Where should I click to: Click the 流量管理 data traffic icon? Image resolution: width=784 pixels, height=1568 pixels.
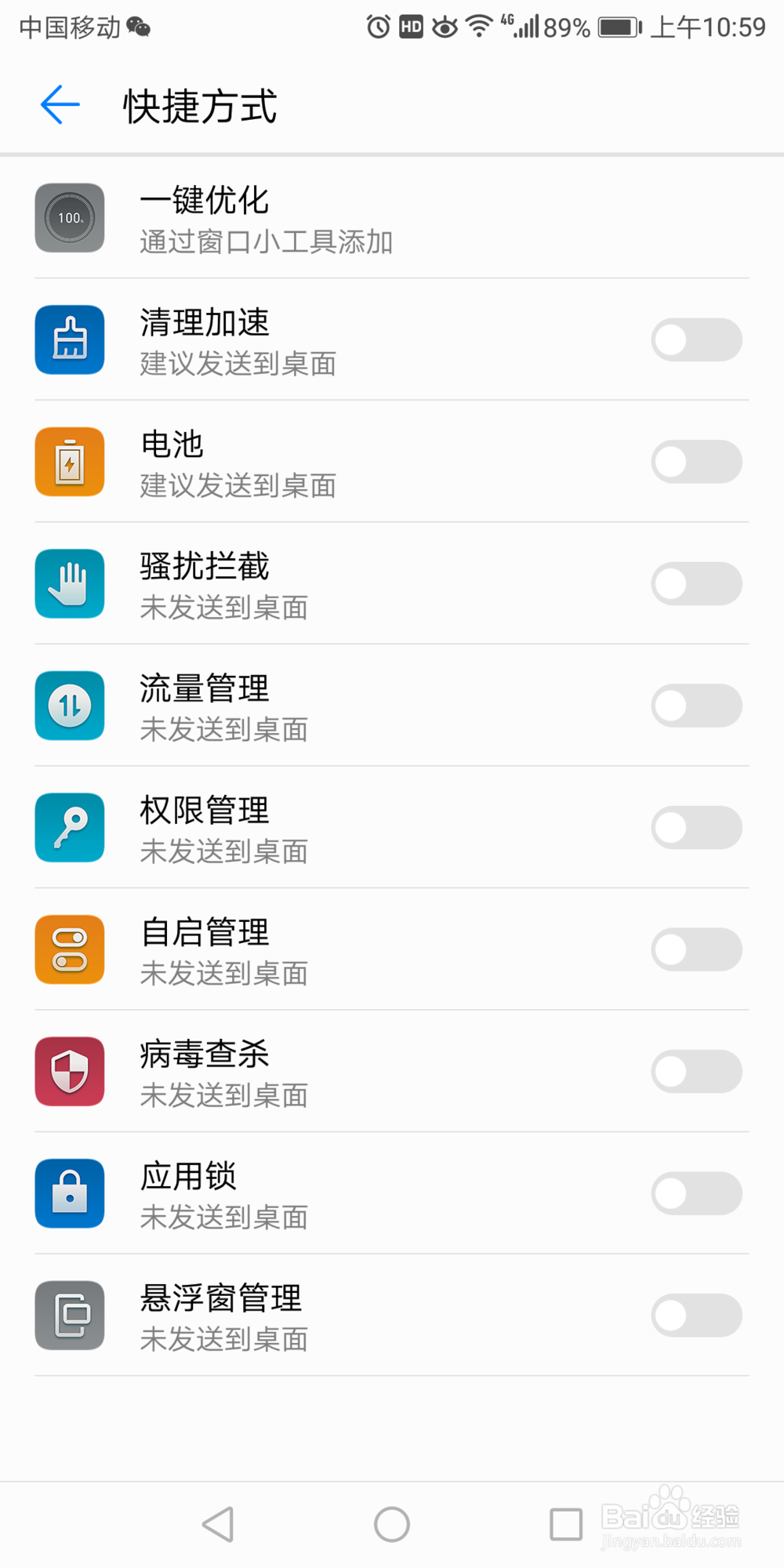click(x=69, y=706)
